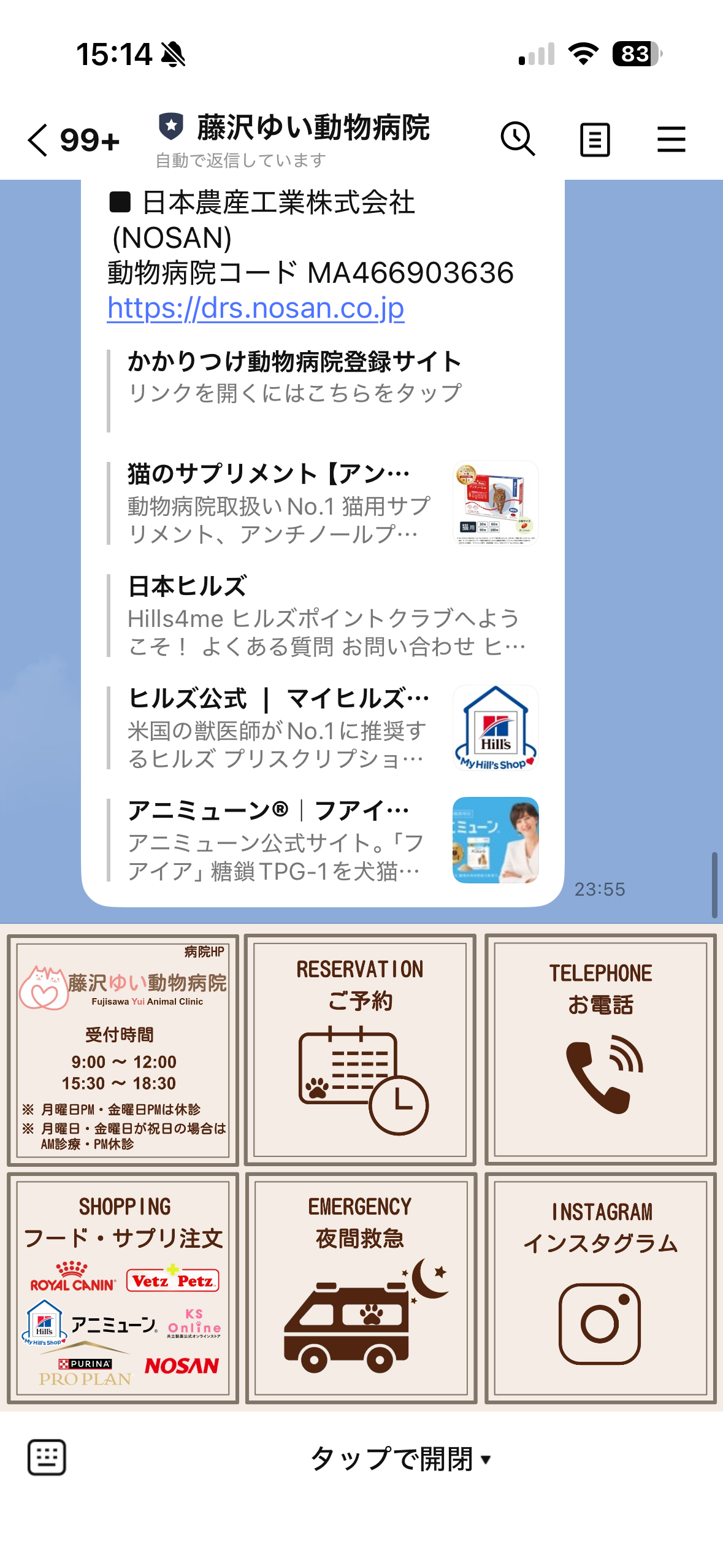Screen dimensions: 723x1568
Task: Go back to the chat list
Action: [x=38, y=140]
